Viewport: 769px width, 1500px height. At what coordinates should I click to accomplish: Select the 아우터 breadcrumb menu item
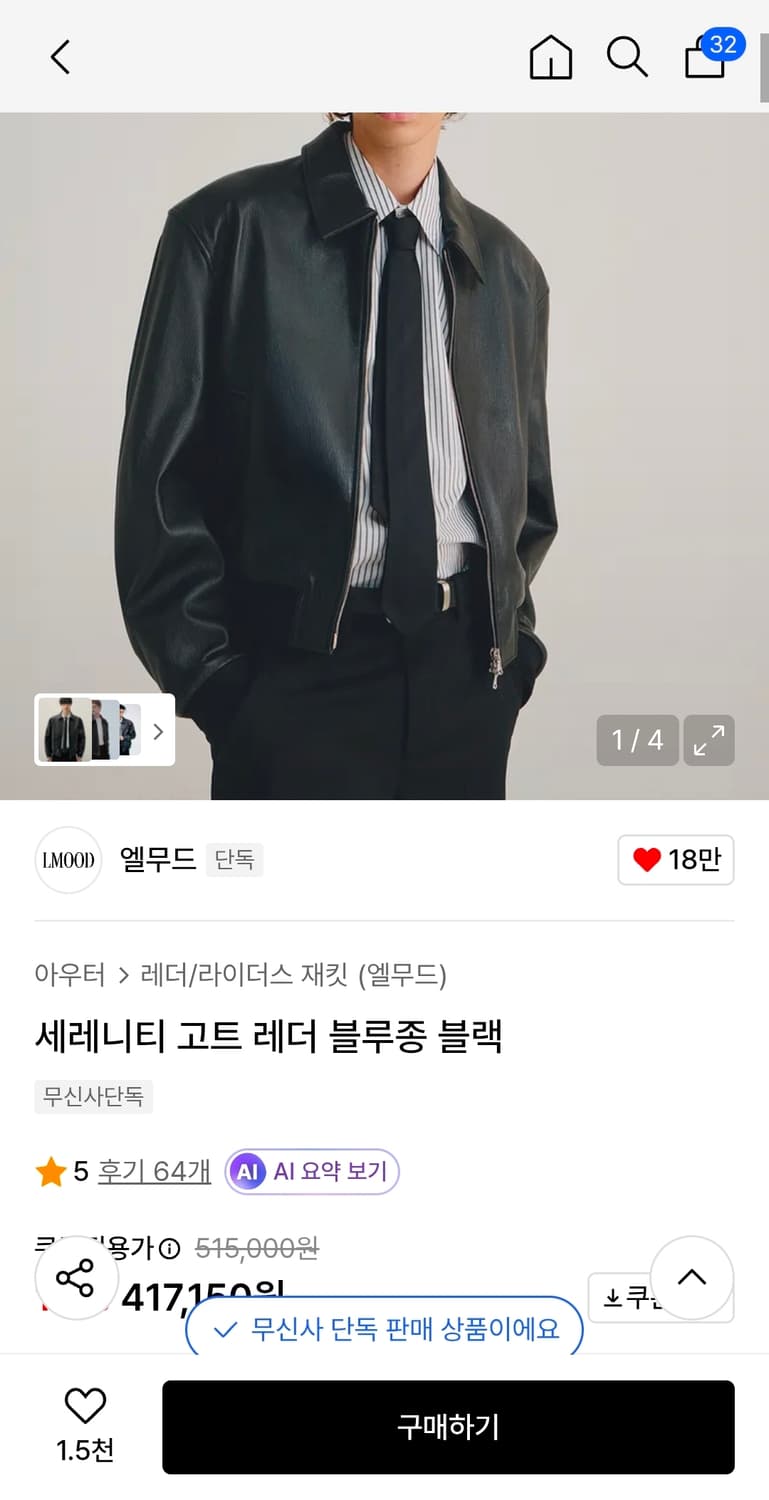coord(70,975)
